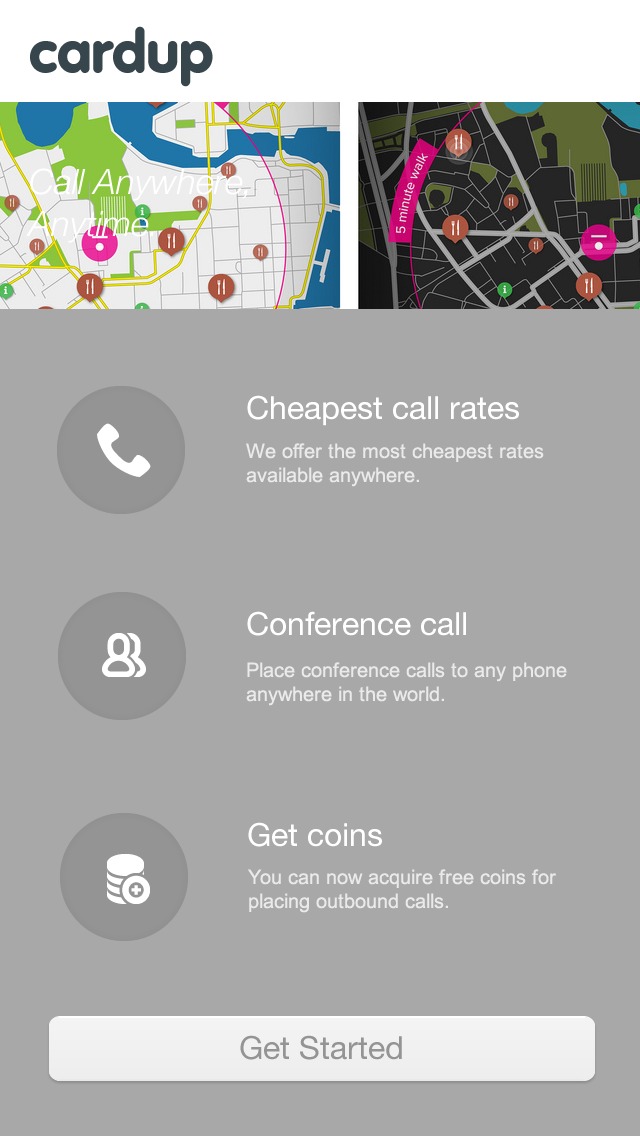Open the dark map slide

499,205
